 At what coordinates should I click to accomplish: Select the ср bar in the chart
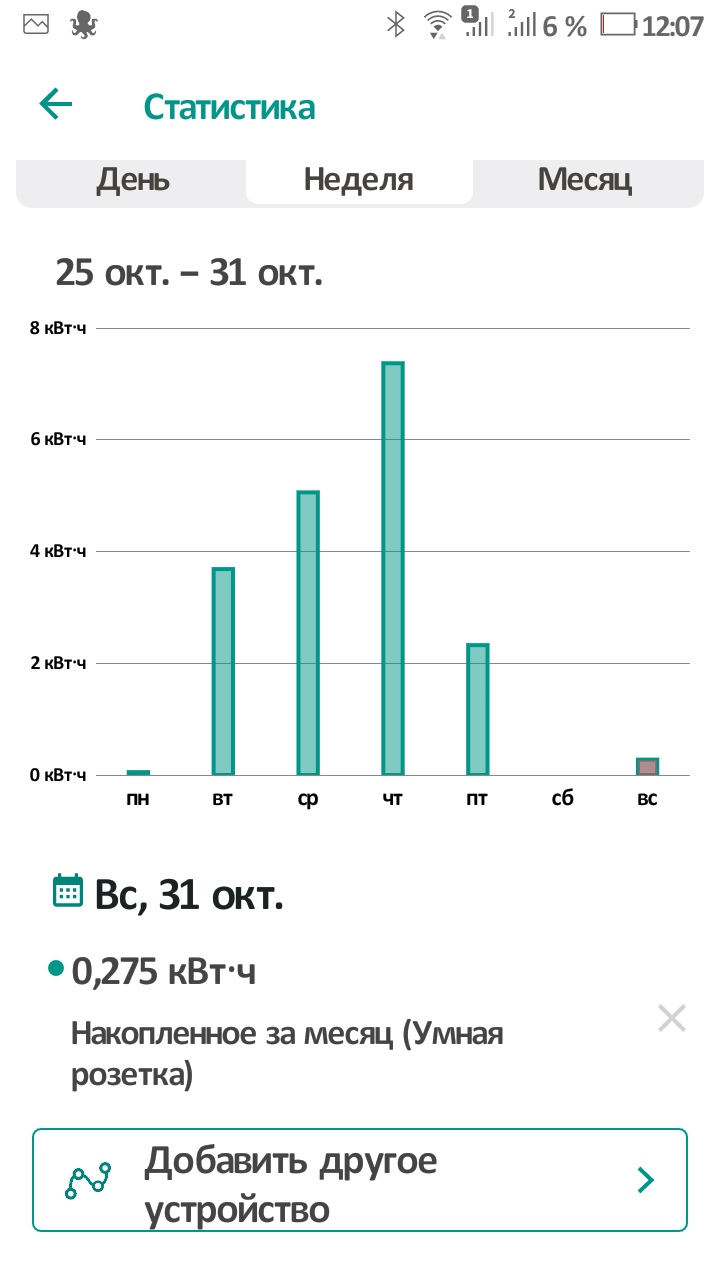308,632
